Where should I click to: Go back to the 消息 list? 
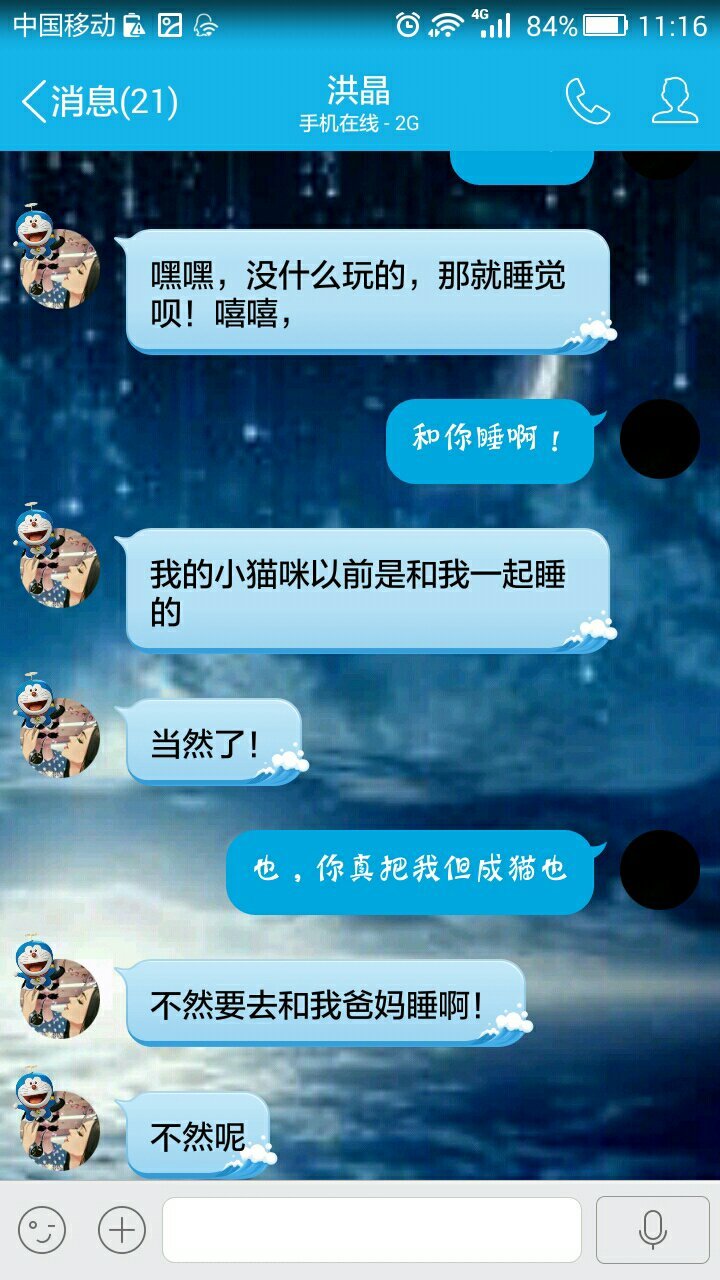(x=98, y=102)
